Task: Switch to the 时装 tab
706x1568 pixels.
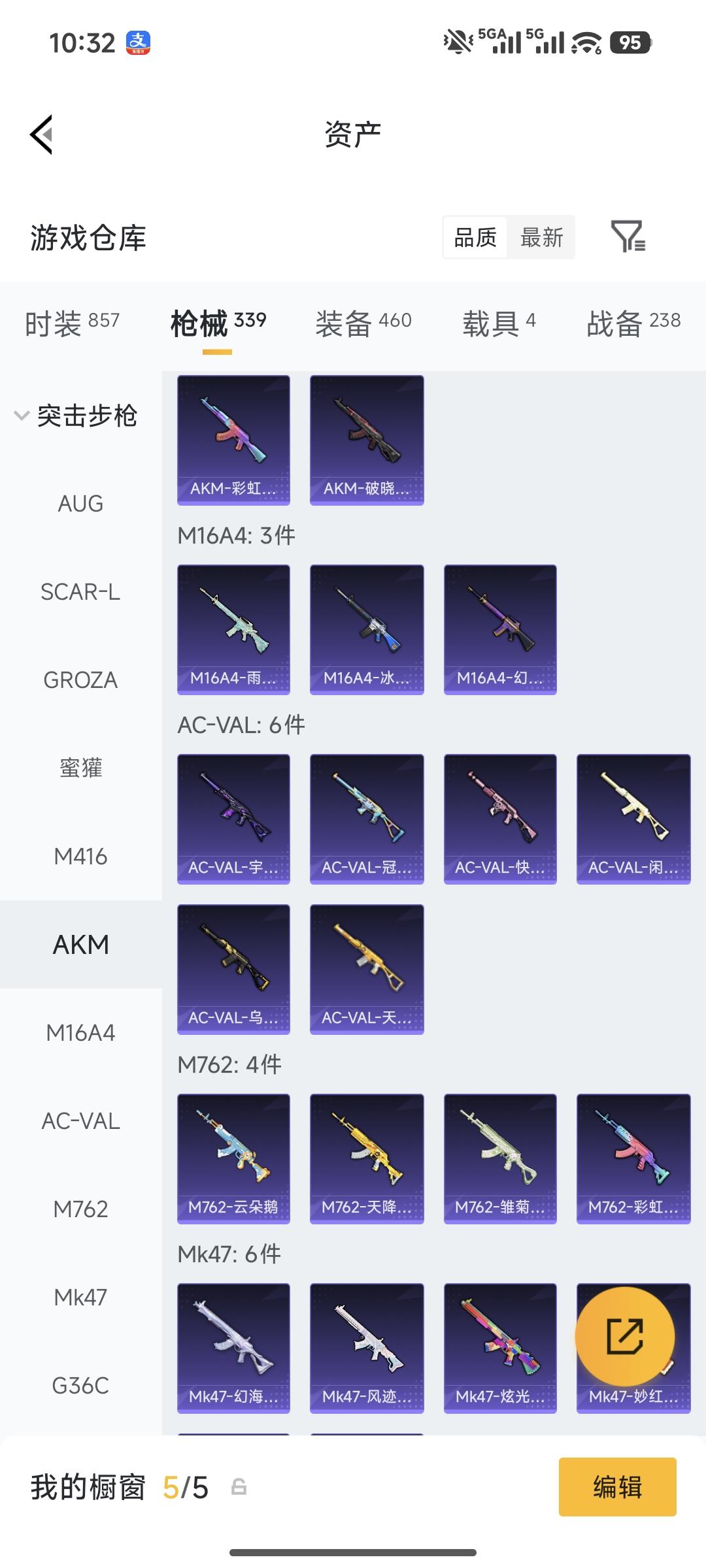Action: 72,323
